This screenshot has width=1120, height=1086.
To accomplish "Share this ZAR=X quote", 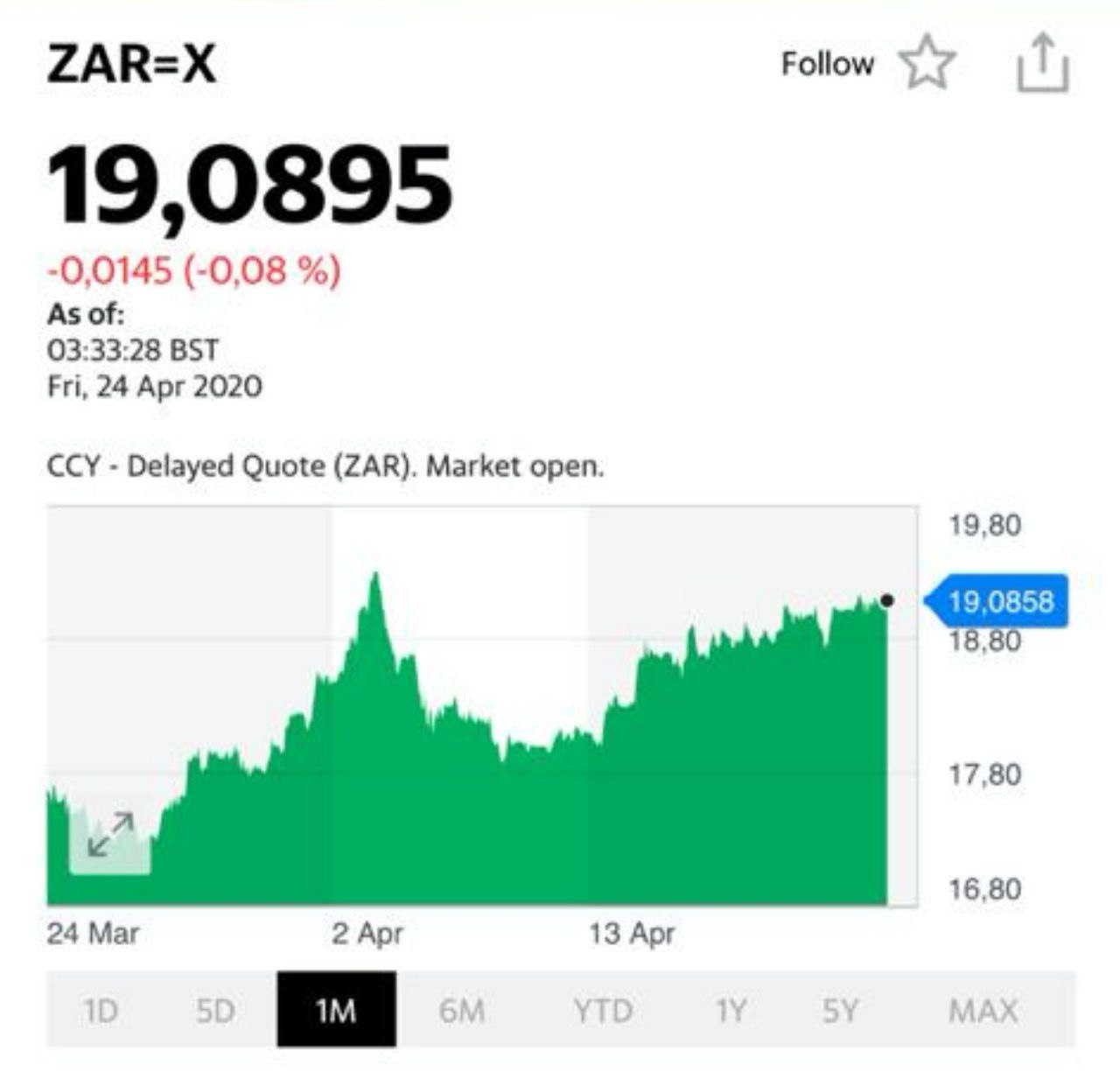I will [1041, 63].
